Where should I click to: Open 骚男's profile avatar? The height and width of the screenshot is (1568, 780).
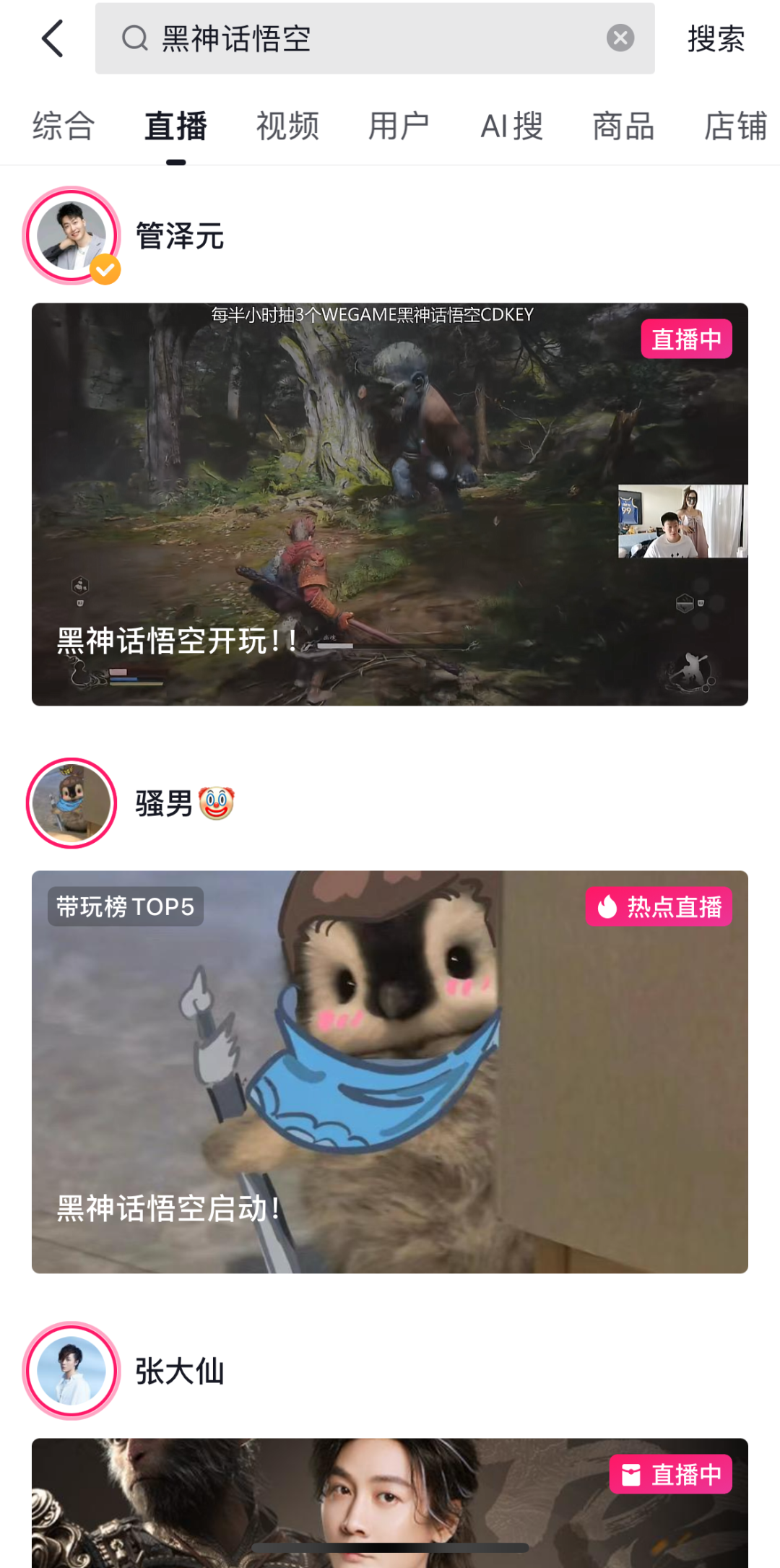tap(71, 802)
